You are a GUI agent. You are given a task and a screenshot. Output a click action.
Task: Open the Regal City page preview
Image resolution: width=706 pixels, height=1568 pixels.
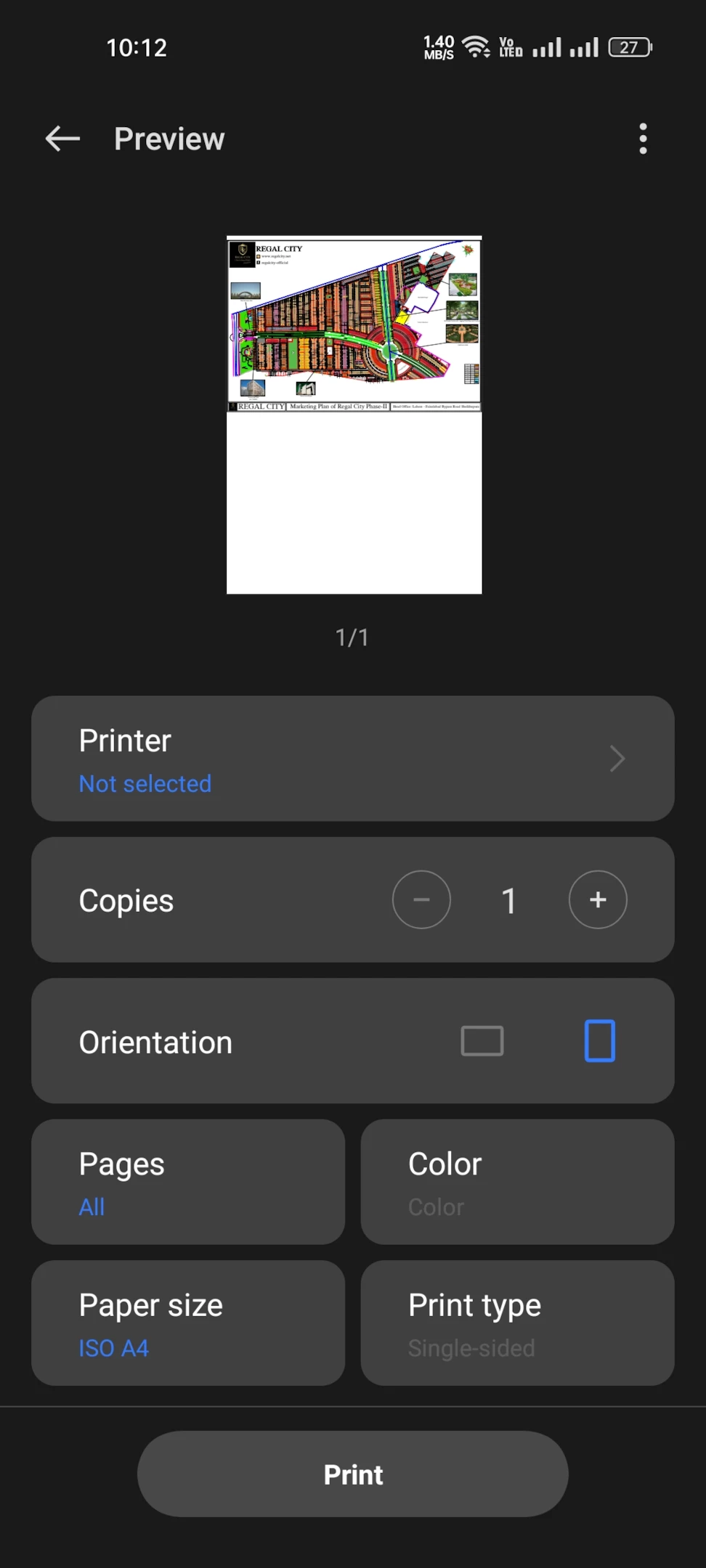(354, 415)
